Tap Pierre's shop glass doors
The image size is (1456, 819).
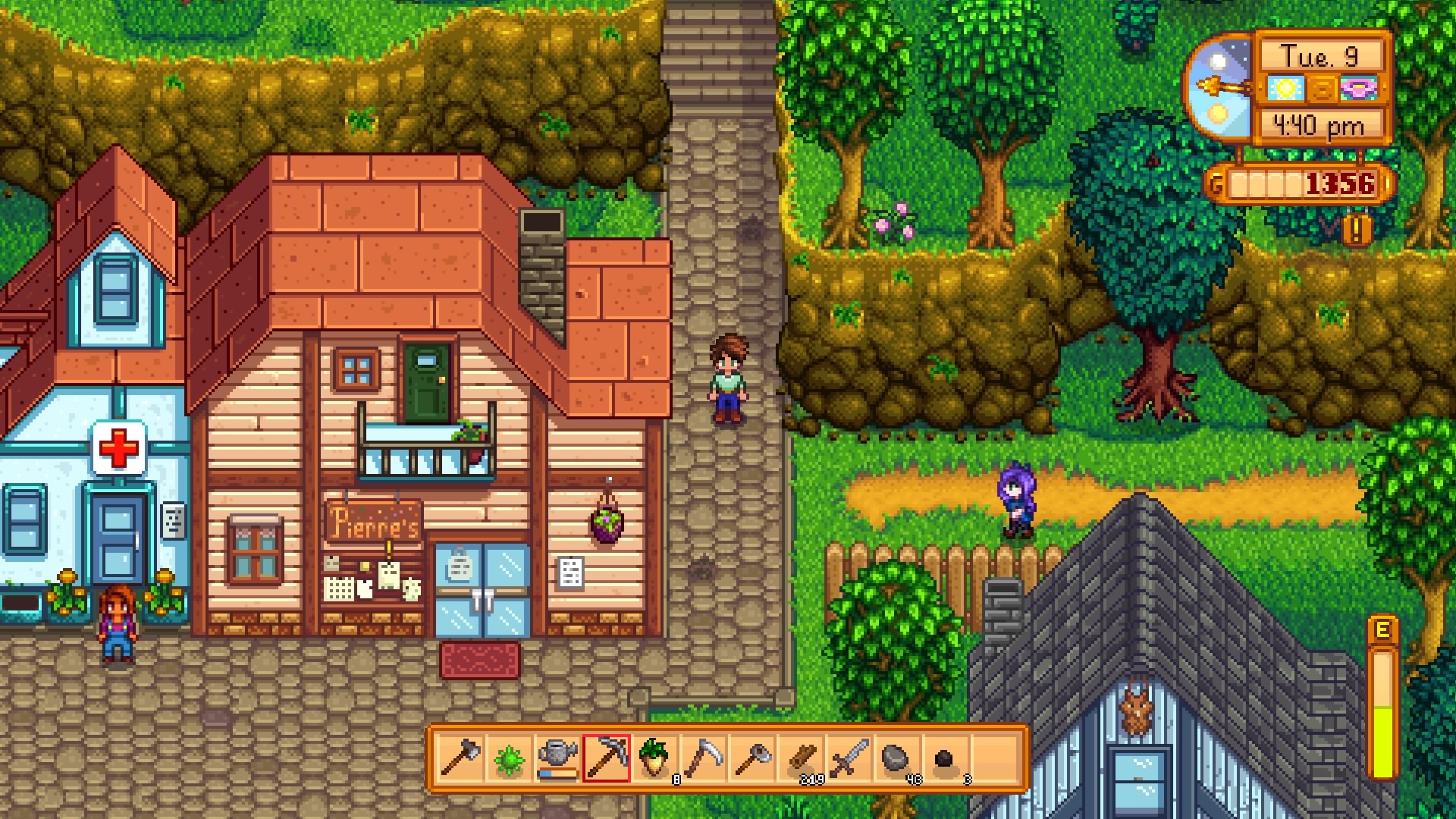coord(482,589)
